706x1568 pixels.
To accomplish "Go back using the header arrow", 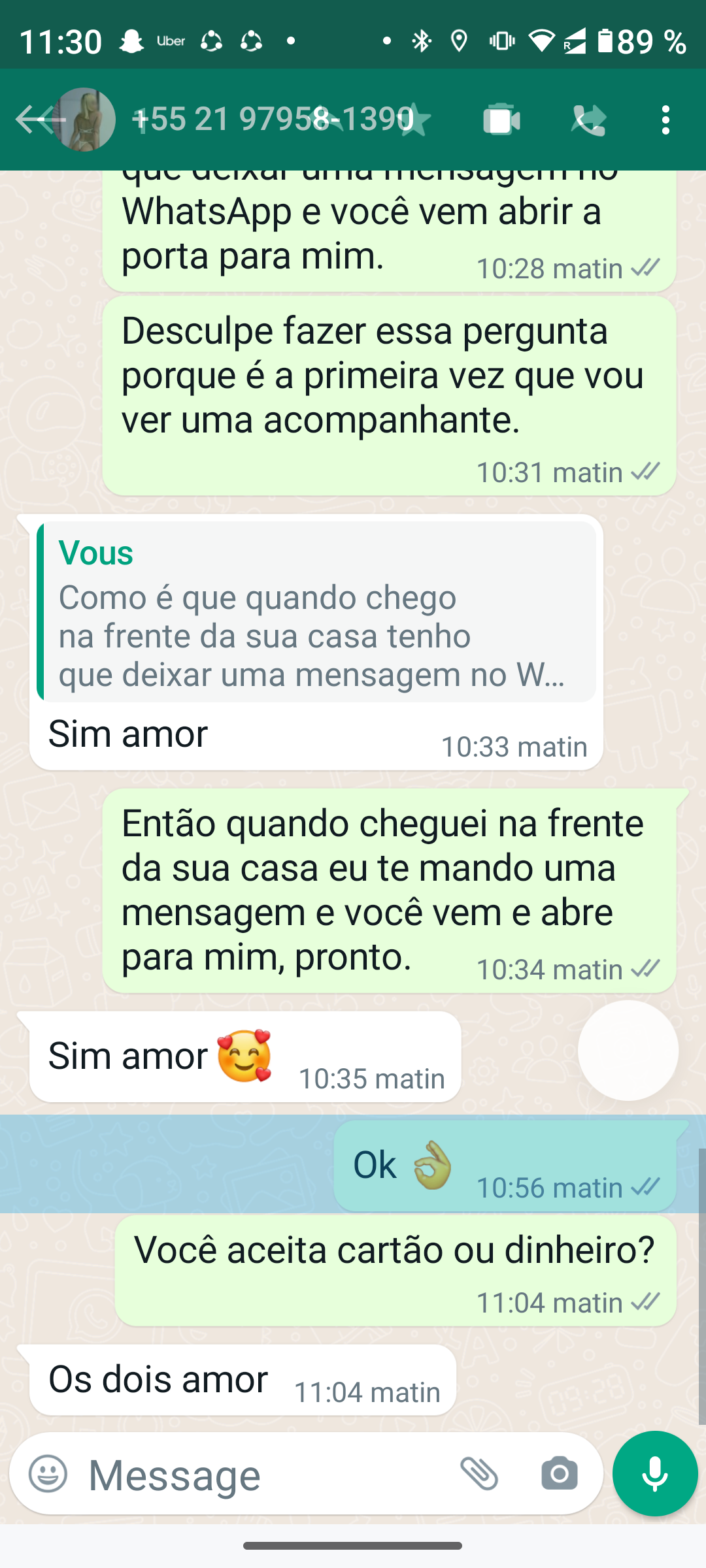I will [31, 120].
